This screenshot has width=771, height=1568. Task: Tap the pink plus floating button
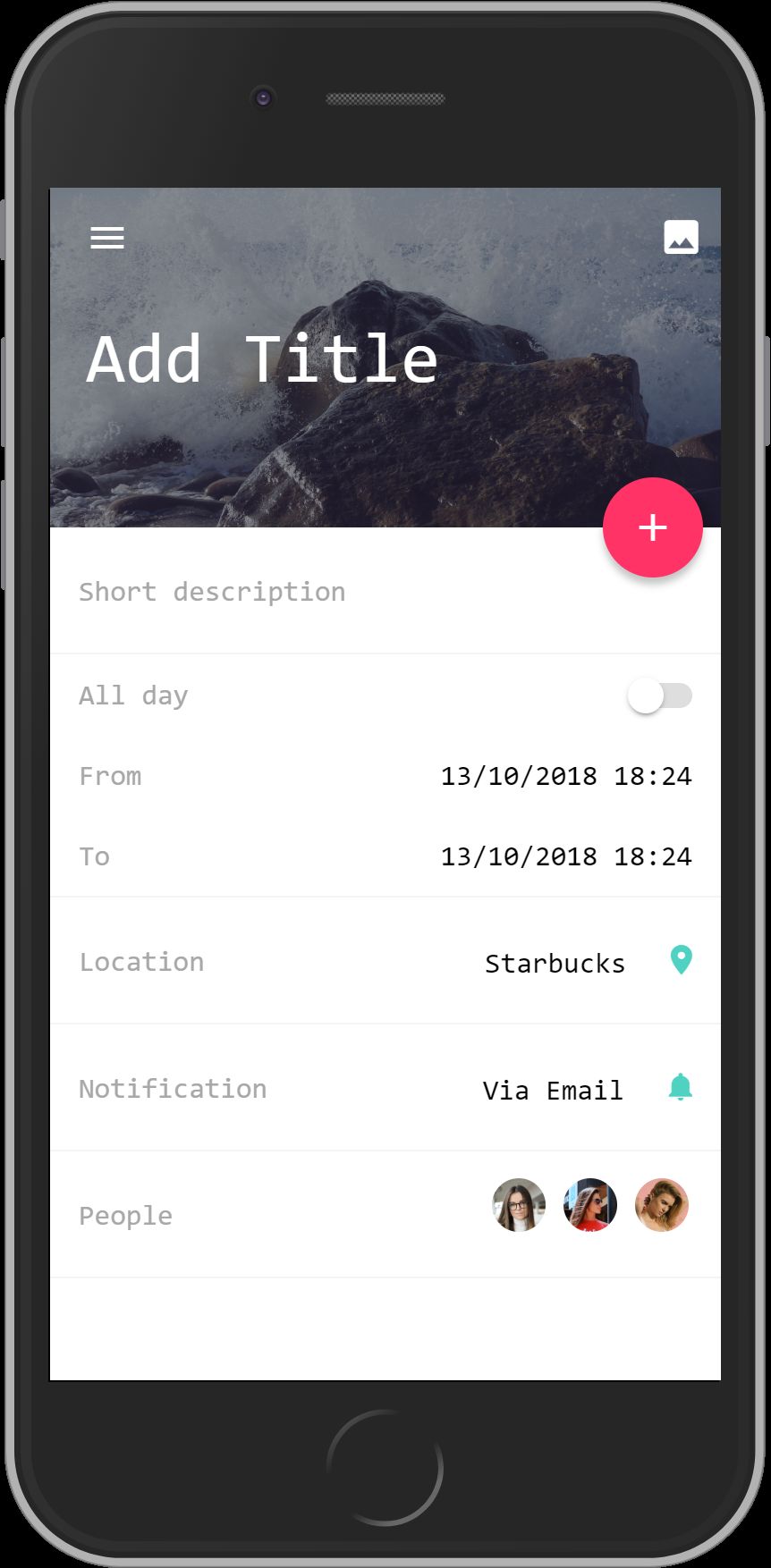point(653,527)
